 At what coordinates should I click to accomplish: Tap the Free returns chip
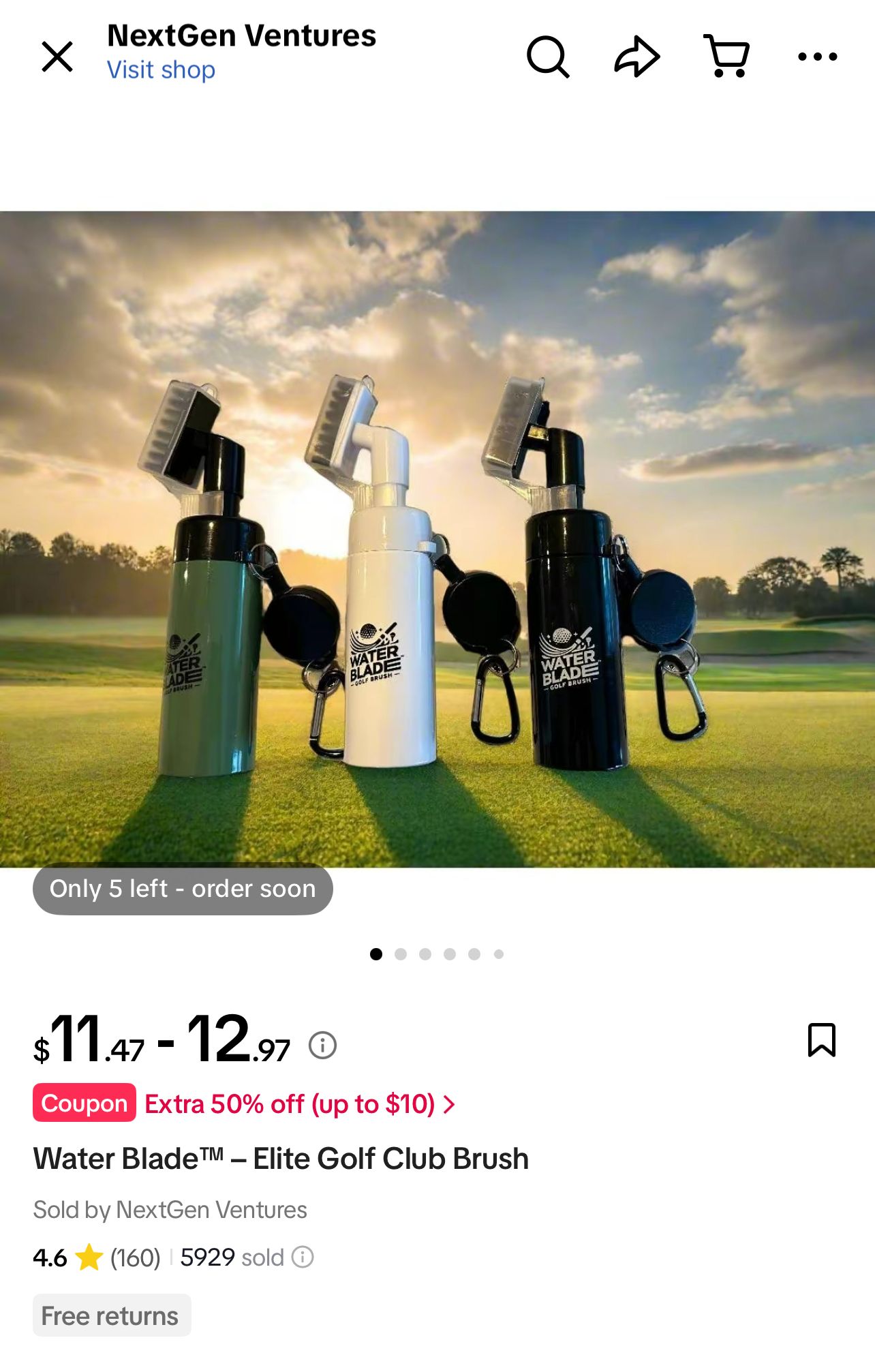[x=111, y=1315]
